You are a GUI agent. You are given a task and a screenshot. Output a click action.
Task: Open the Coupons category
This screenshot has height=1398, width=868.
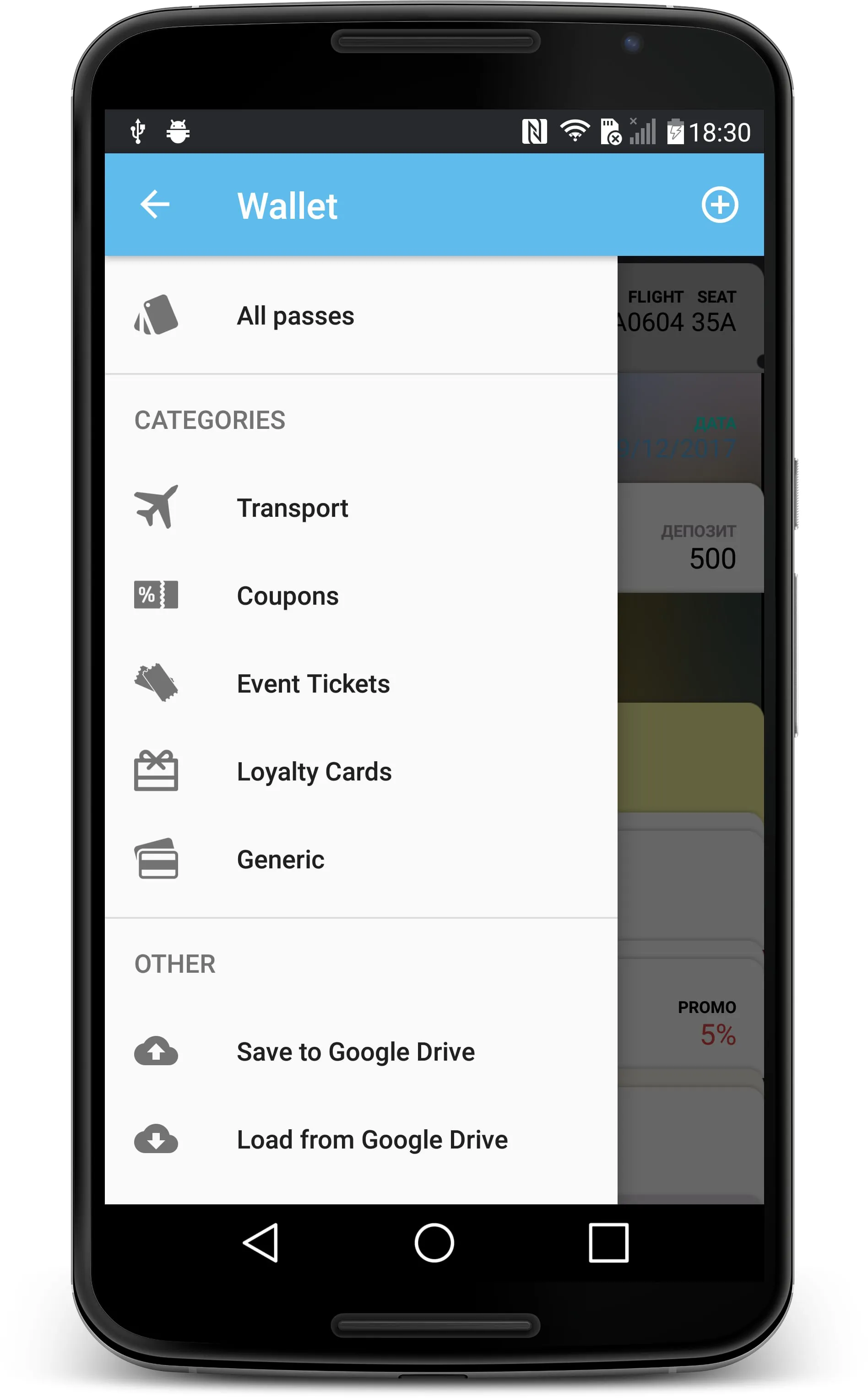288,596
